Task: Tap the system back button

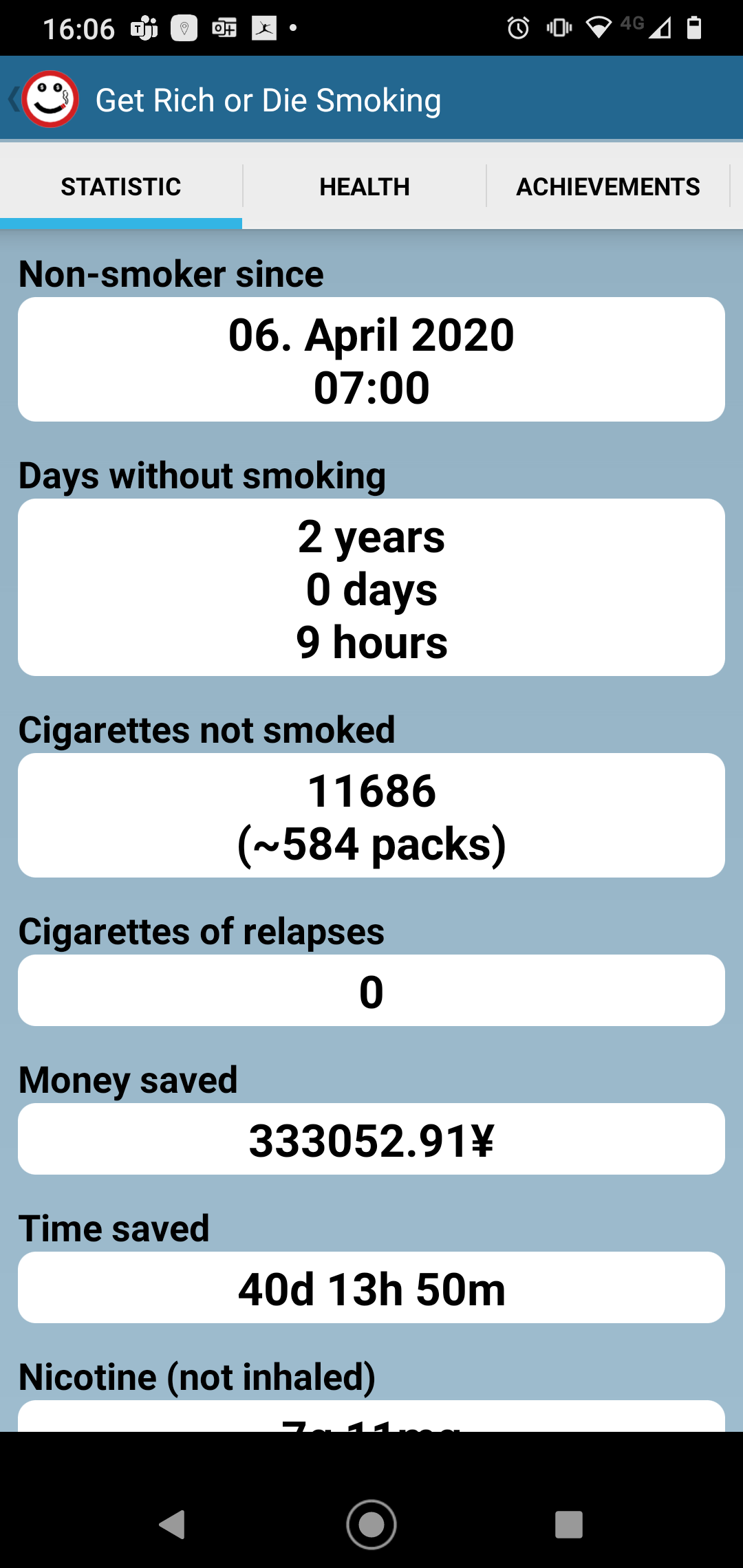Action: 173,1524
